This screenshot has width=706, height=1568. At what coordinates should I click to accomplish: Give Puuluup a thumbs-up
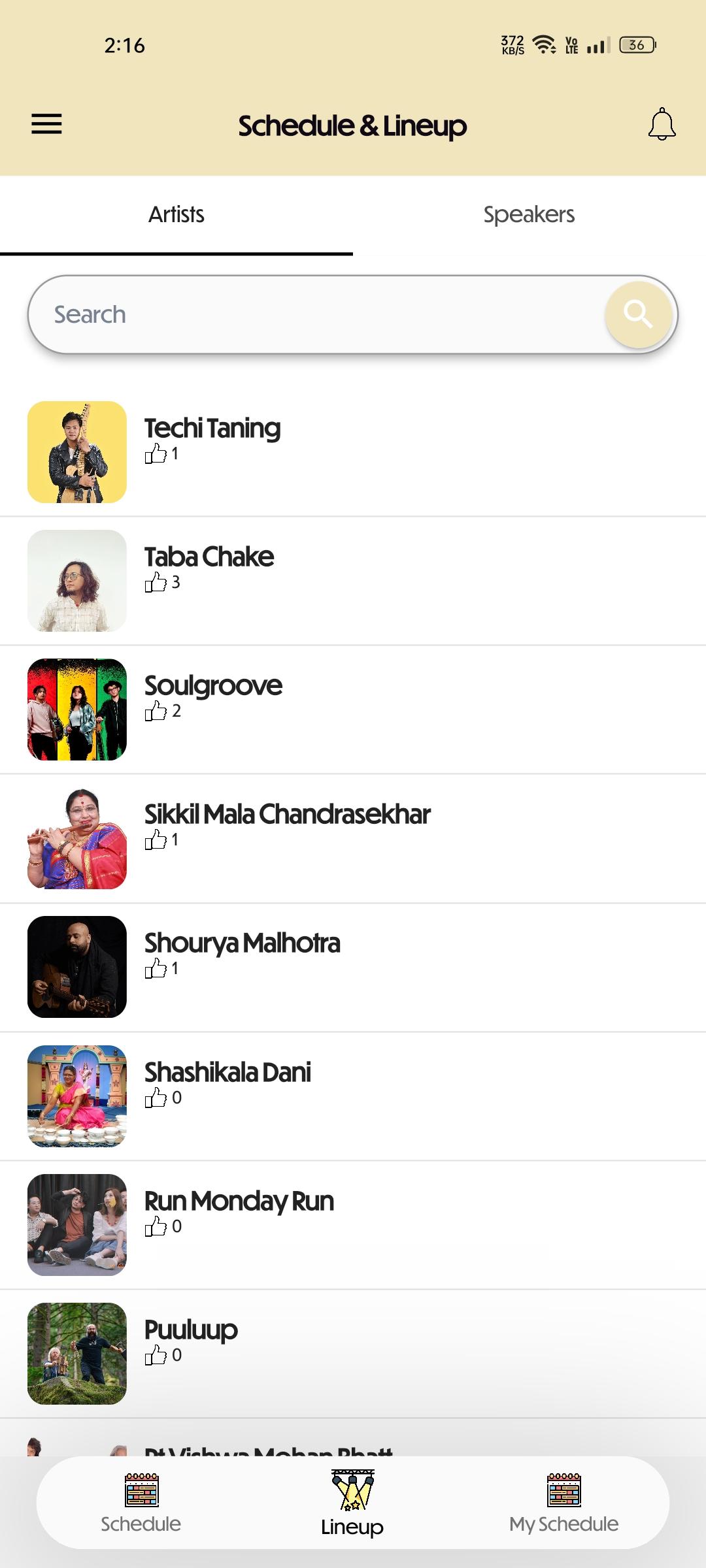point(156,1354)
